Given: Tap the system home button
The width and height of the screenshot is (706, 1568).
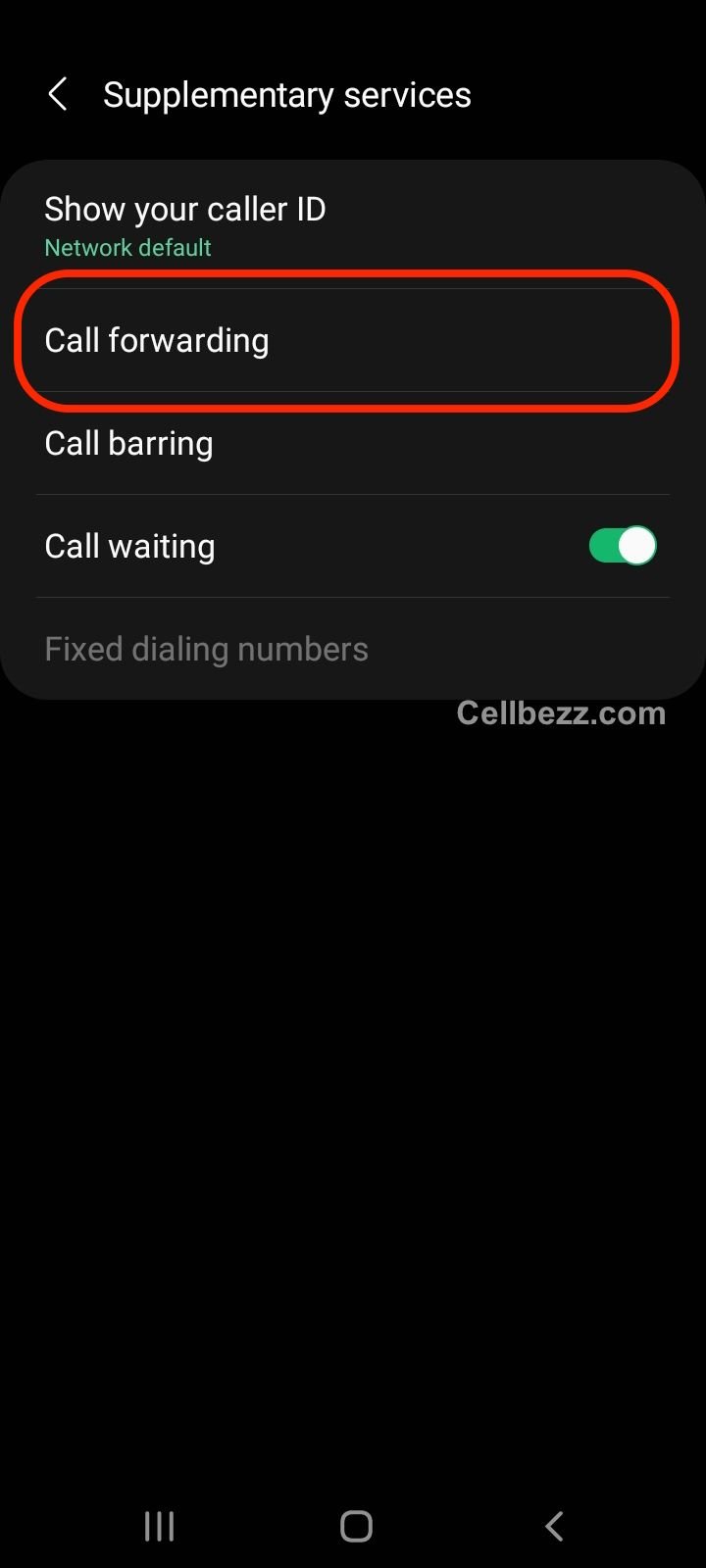Looking at the screenshot, I should [x=356, y=1526].
